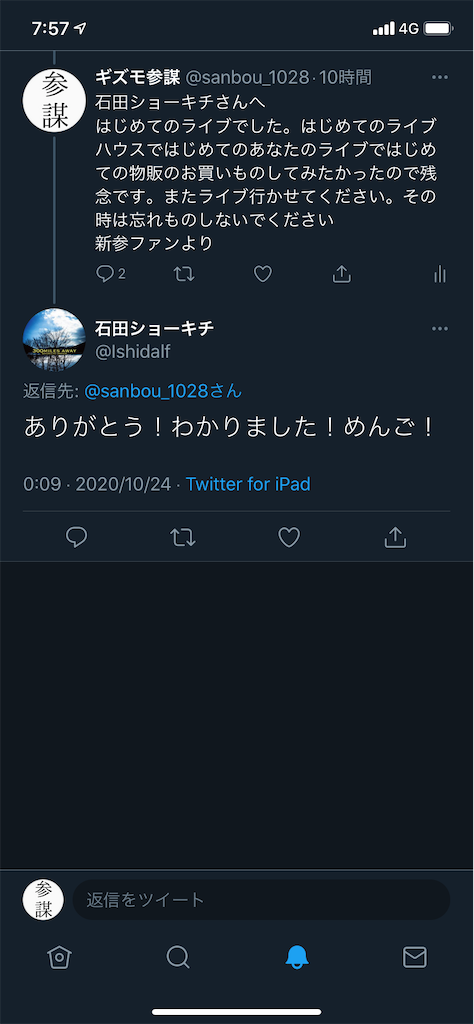Retweet 石田ショーキチ's reply
The height and width of the screenshot is (1024, 474).
click(x=183, y=537)
